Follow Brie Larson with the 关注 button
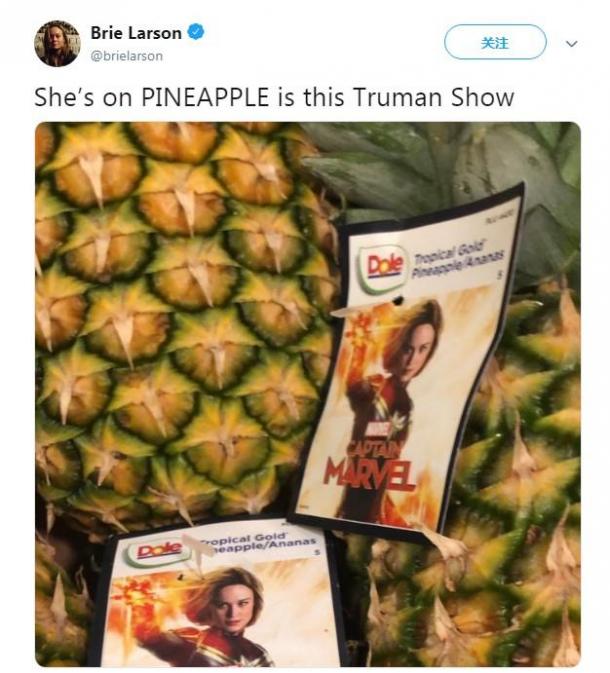Screen dimensions: 610x673 click(495, 43)
